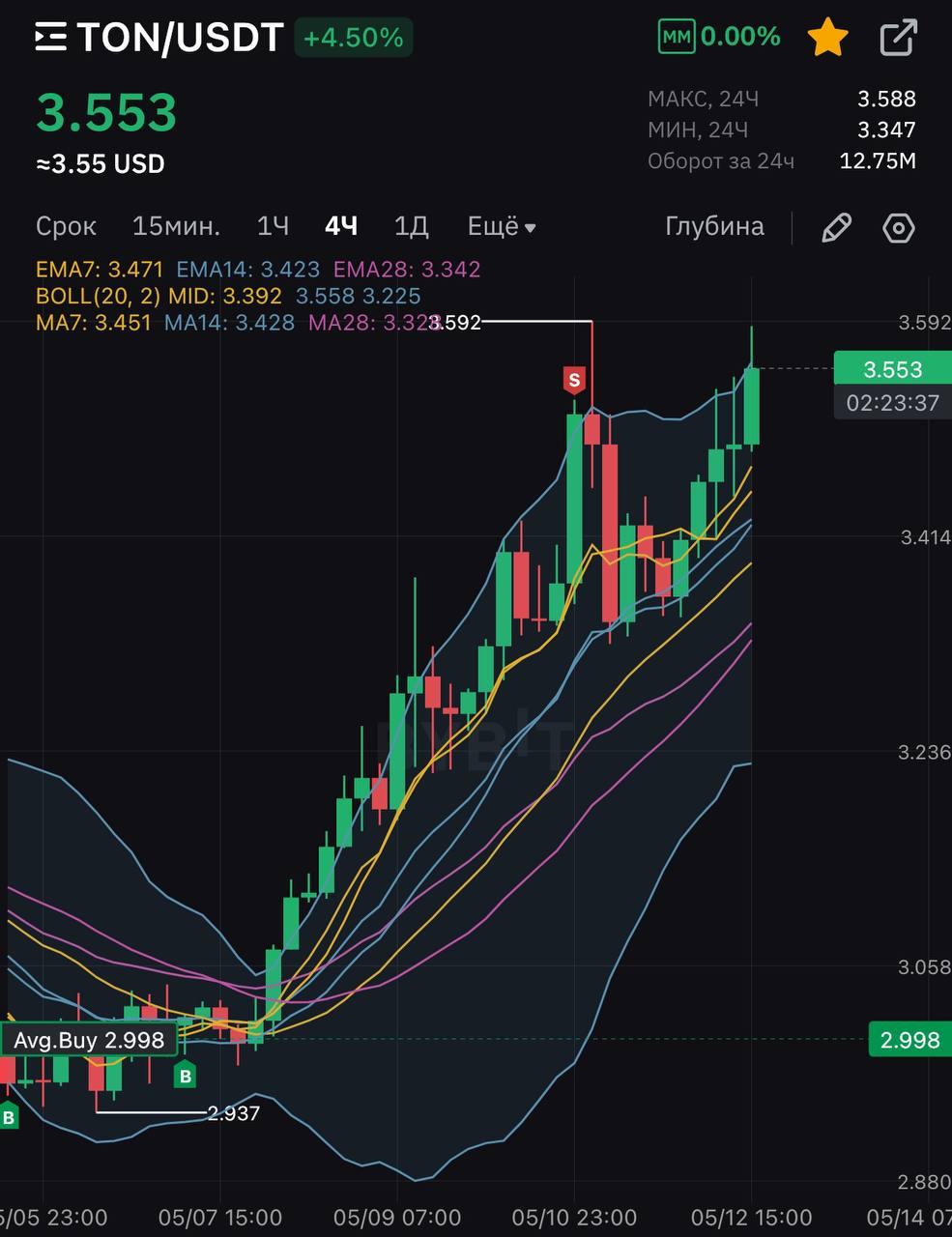Remove TON/USDT from favorites star
The image size is (952, 1237).
[827, 38]
